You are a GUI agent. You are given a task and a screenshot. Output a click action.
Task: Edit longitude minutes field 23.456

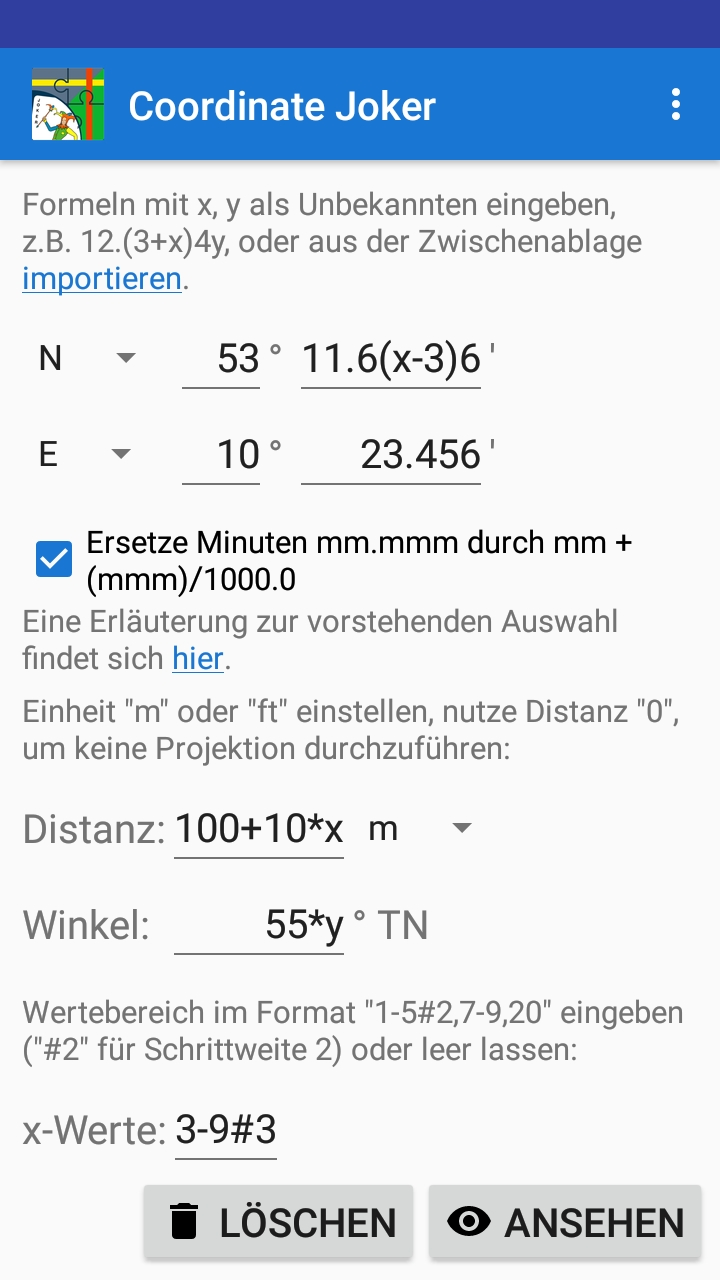point(391,456)
